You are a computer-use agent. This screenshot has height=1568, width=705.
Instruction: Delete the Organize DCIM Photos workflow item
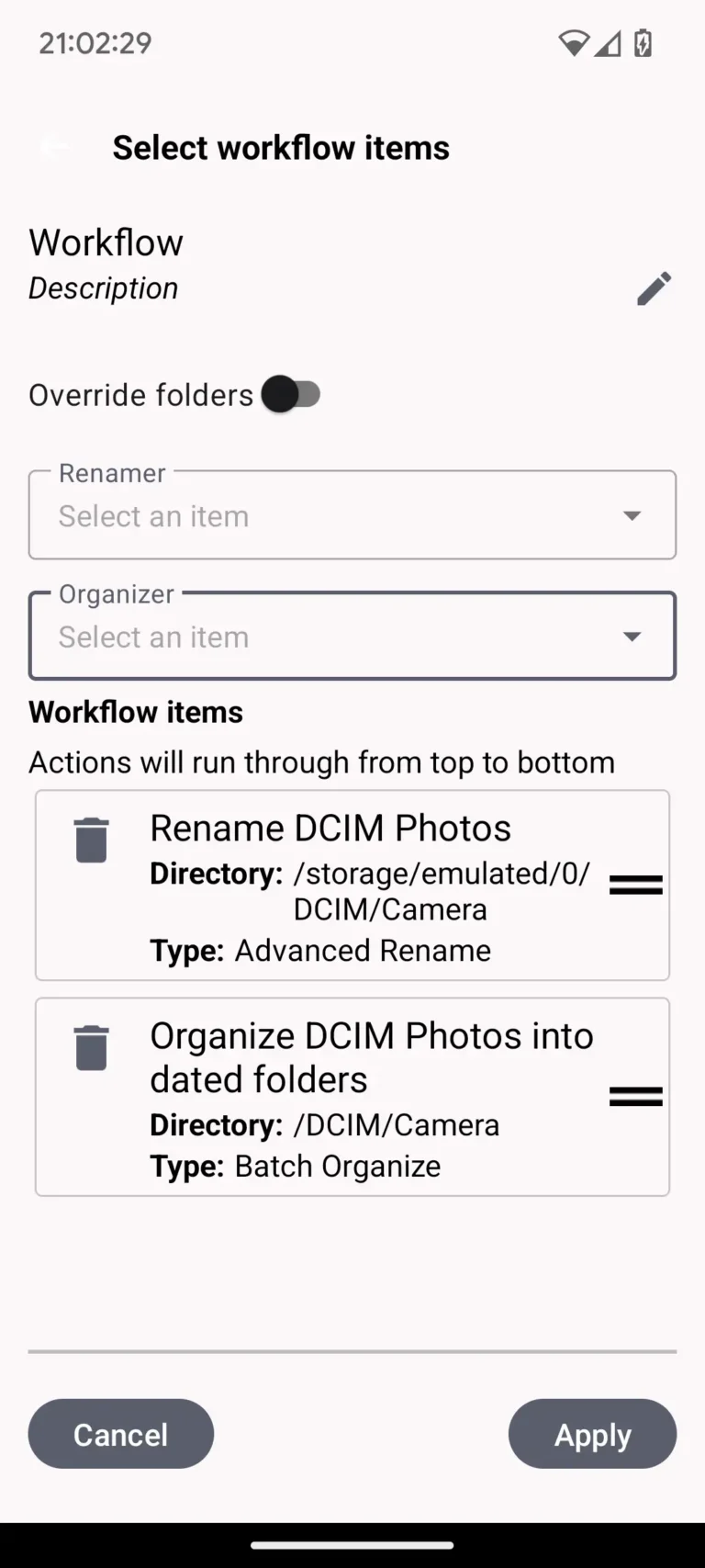coord(91,1047)
